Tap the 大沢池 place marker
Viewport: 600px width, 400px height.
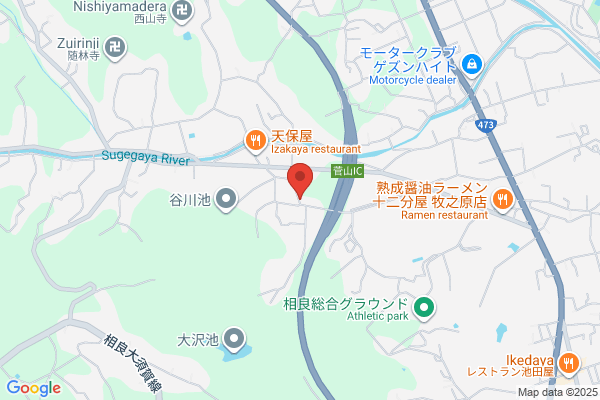point(233,340)
